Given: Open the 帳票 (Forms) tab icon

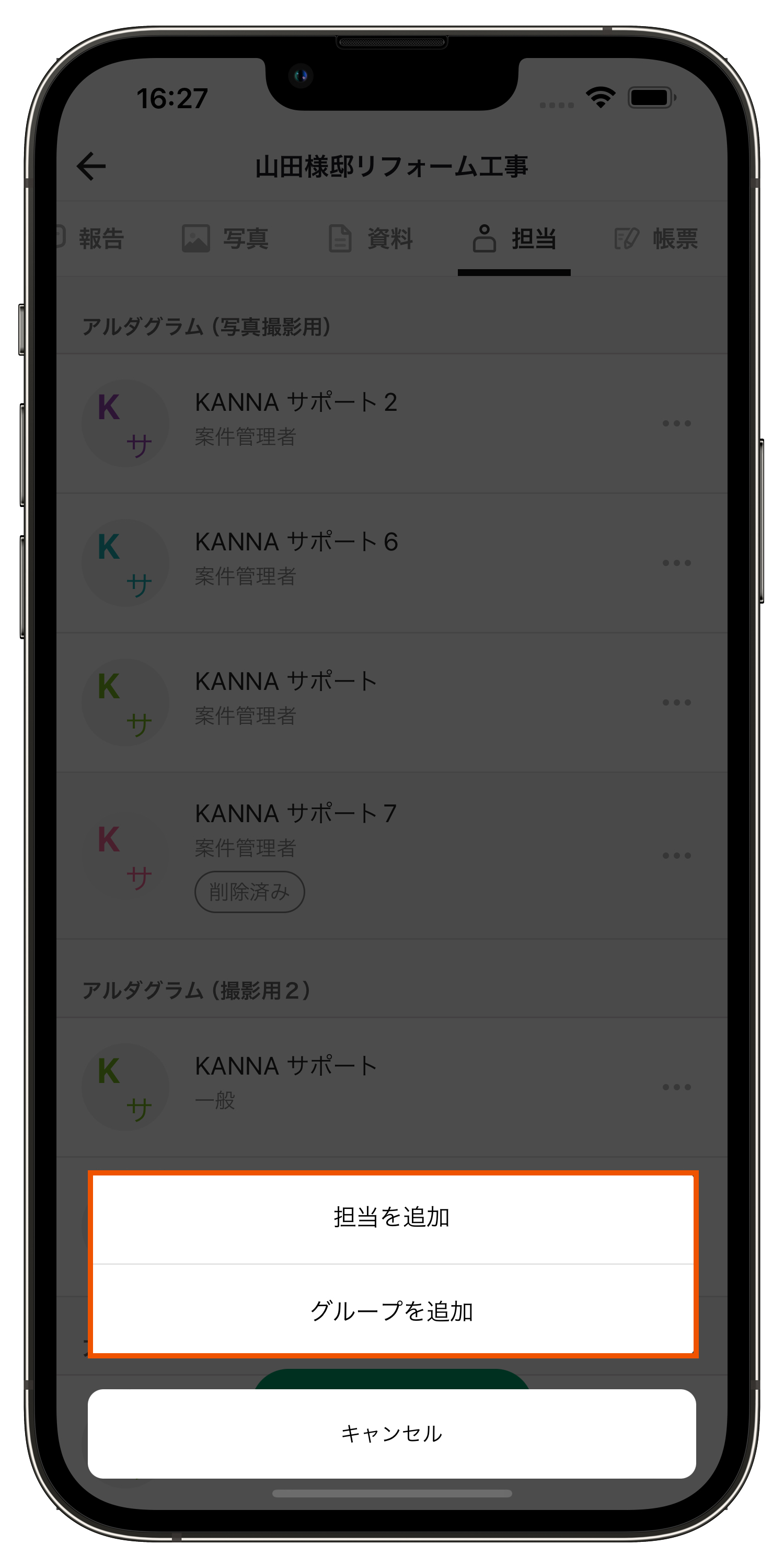Looking at the screenshot, I should (627, 238).
